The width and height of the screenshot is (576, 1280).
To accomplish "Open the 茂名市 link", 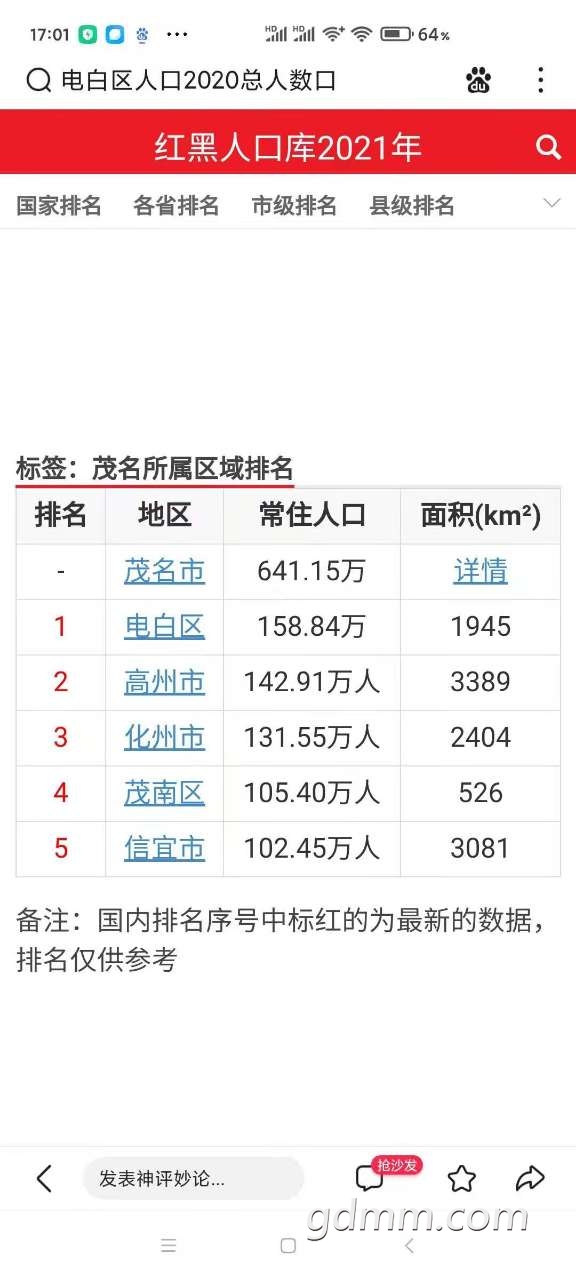I will pos(165,571).
